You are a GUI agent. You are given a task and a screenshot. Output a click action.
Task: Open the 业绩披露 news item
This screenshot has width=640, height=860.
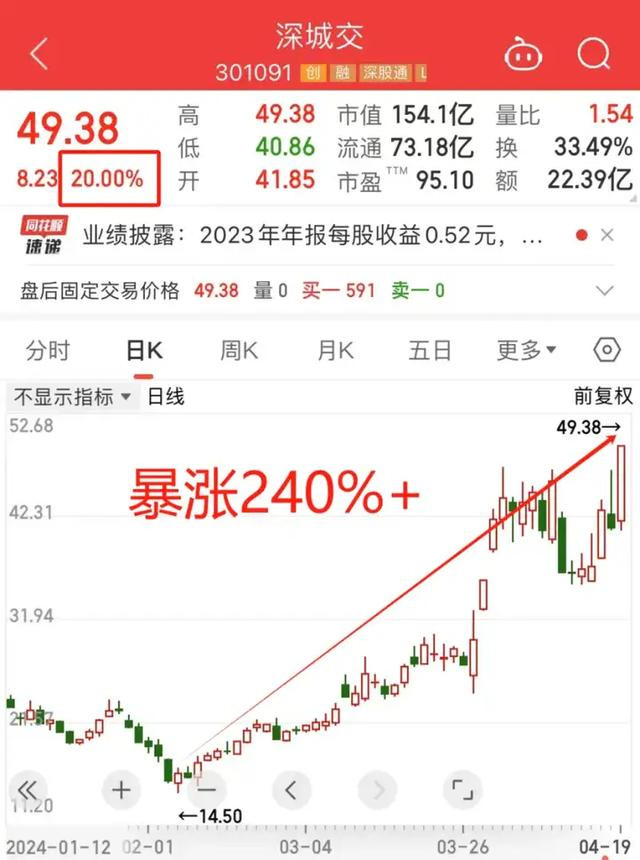pyautogui.click(x=313, y=236)
